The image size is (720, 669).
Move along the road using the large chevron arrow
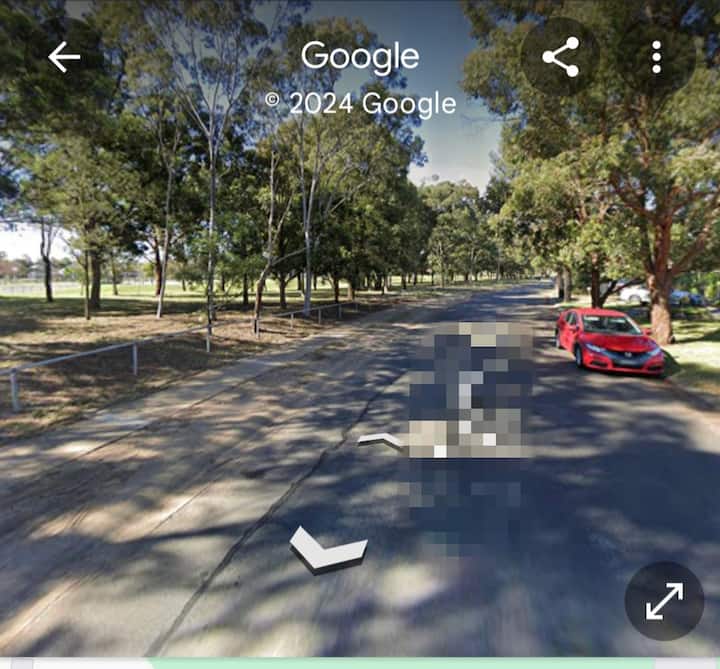(327, 550)
